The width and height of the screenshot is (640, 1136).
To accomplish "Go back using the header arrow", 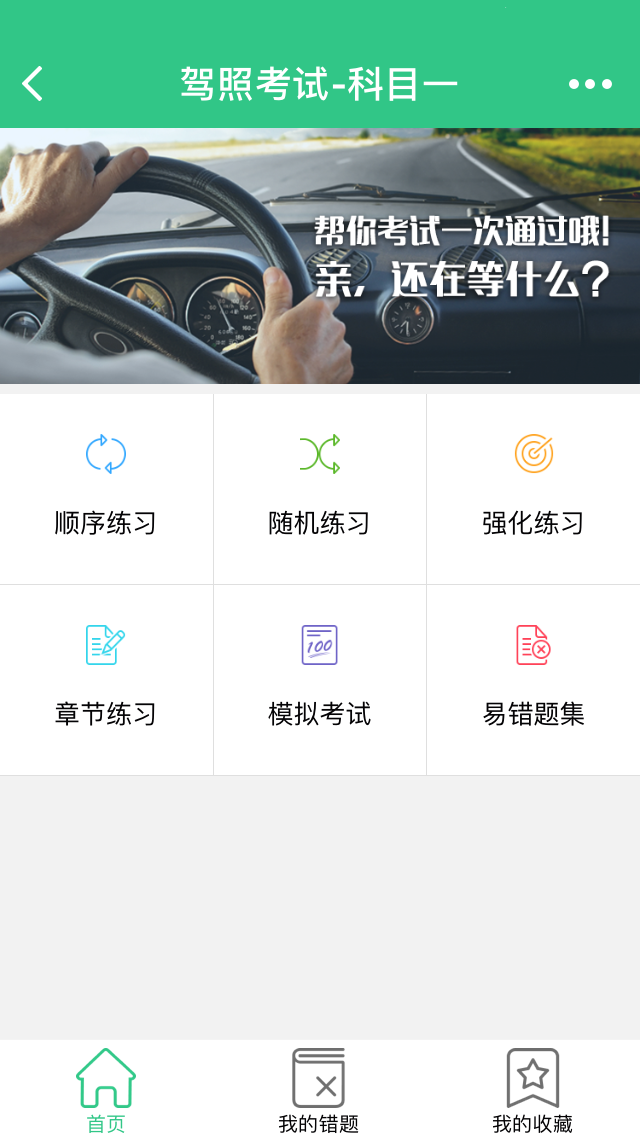I will (33, 84).
